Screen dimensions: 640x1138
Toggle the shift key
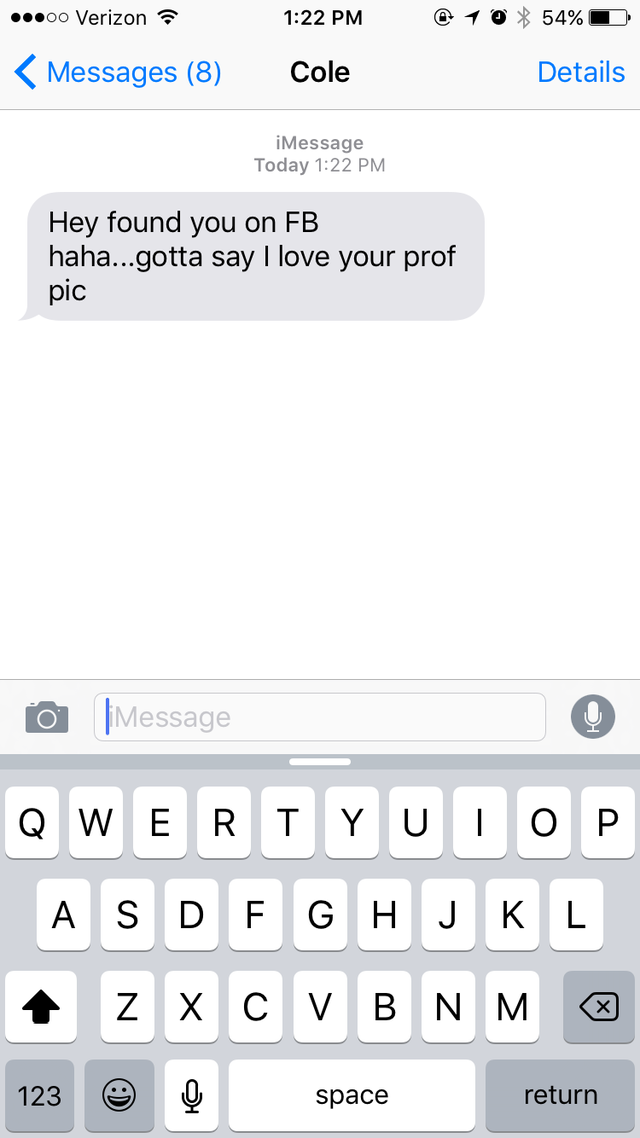[x=41, y=1006]
